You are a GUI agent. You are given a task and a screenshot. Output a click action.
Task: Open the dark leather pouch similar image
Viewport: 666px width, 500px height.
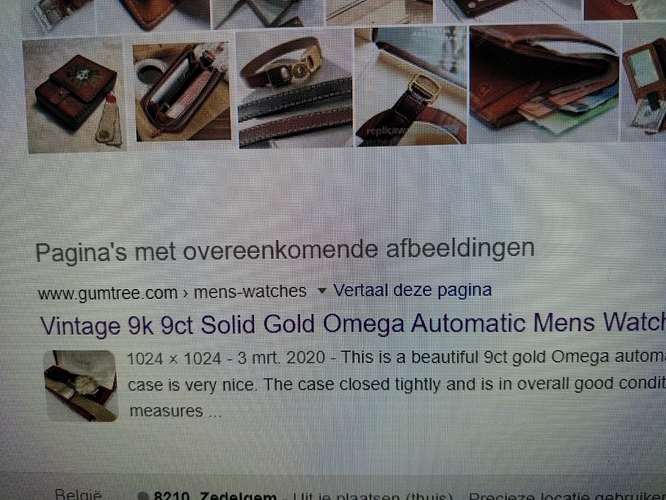pos(74,96)
